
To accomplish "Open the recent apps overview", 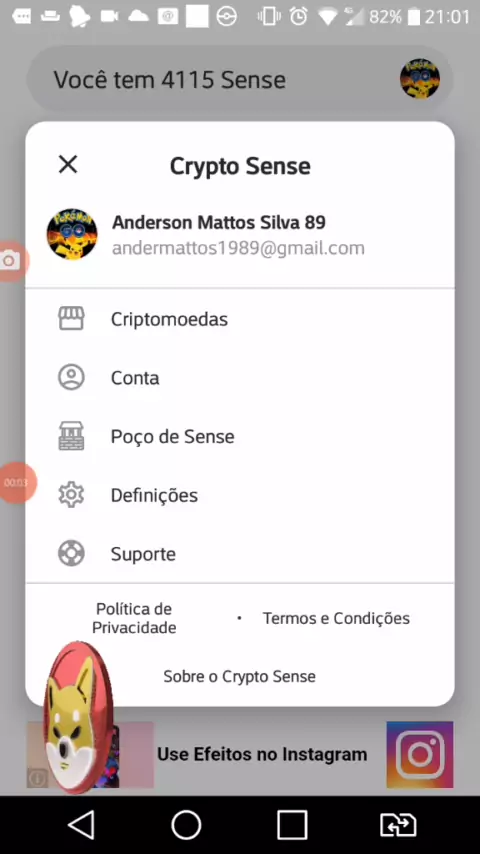I will [x=292, y=825].
